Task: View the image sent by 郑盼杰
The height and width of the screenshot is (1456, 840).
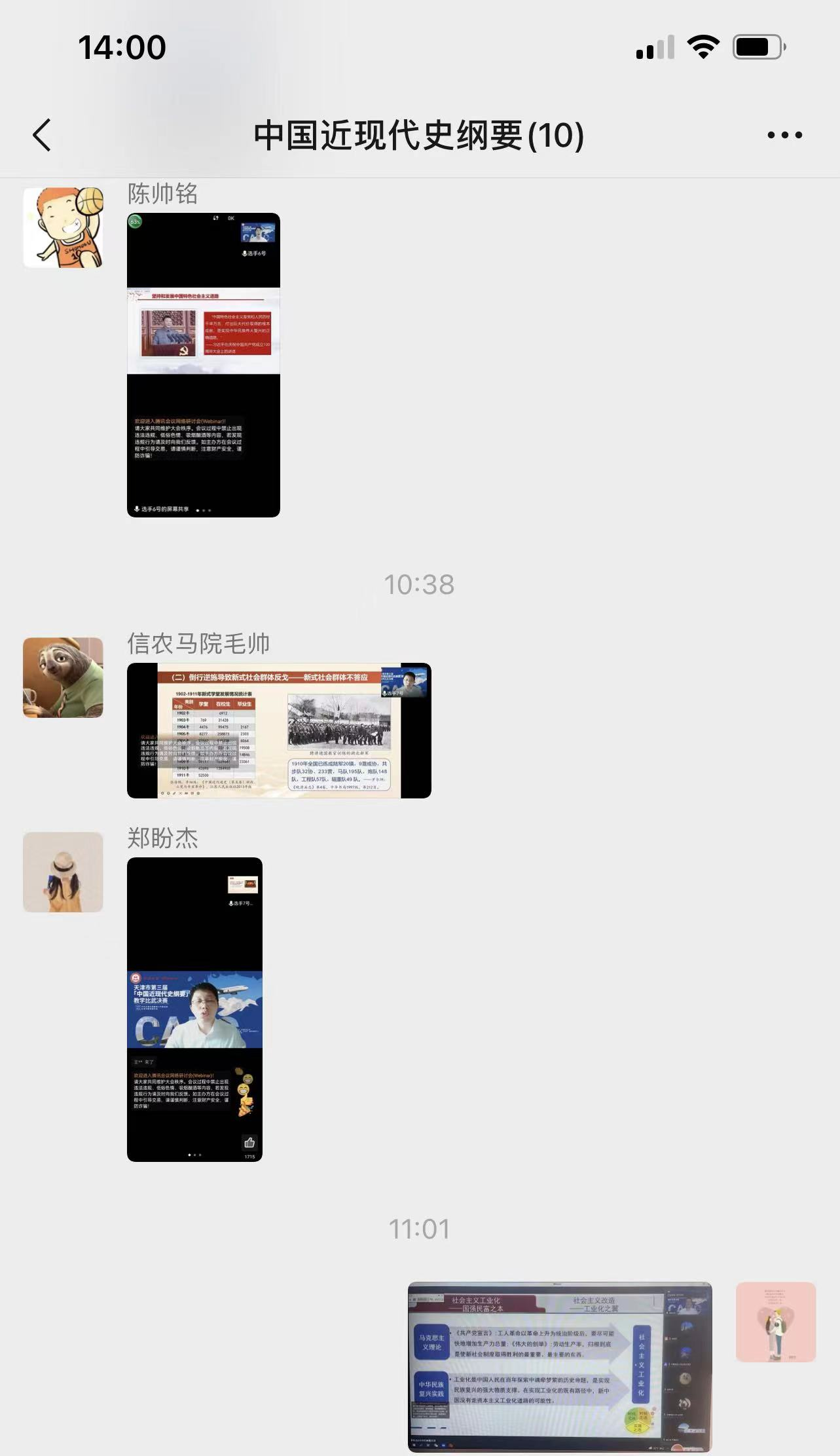Action: point(194,1009)
